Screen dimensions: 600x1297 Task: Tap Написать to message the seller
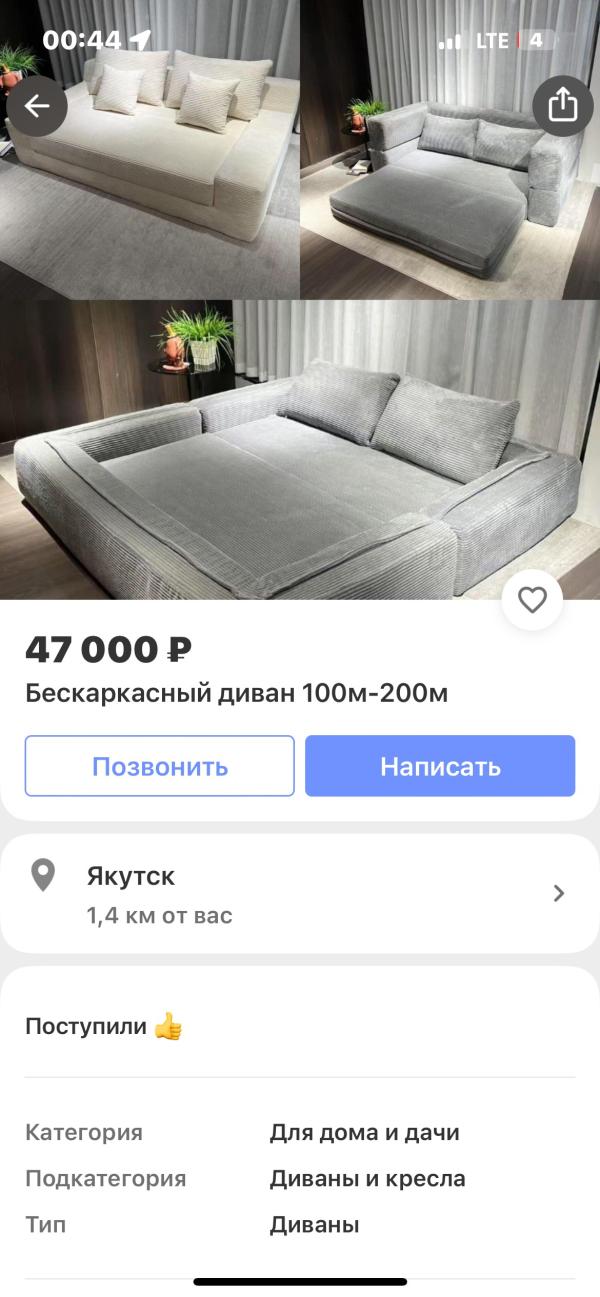[x=440, y=766]
